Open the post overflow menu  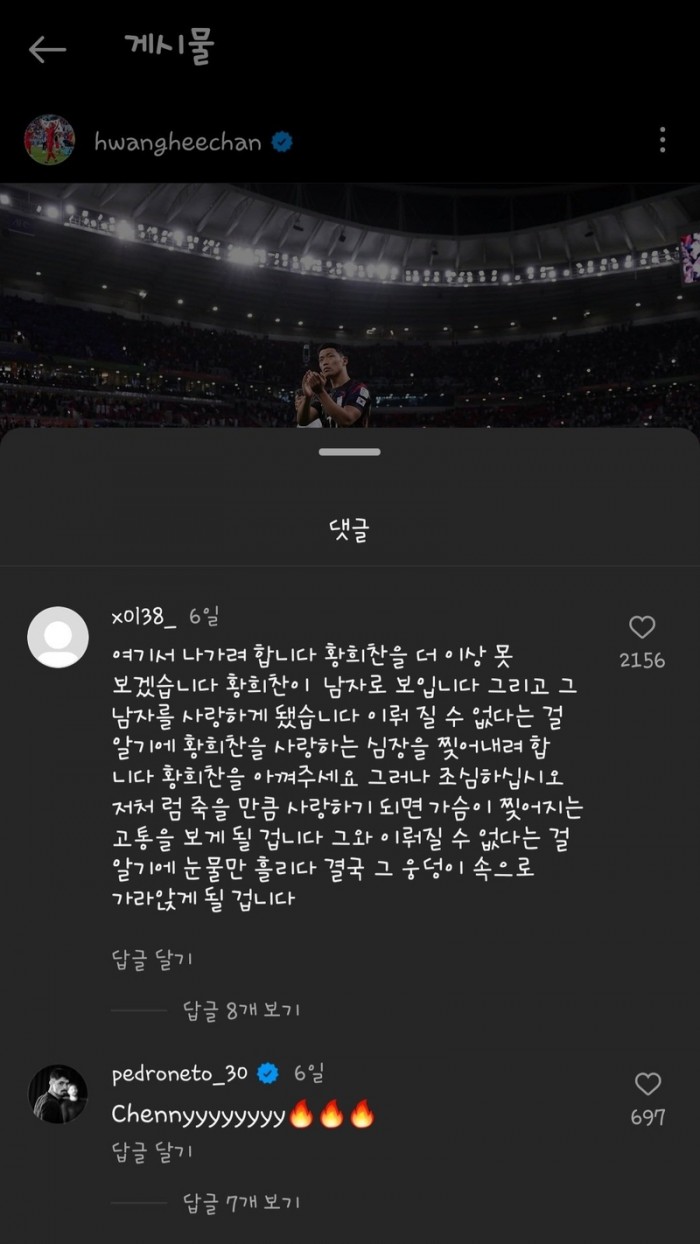(662, 140)
